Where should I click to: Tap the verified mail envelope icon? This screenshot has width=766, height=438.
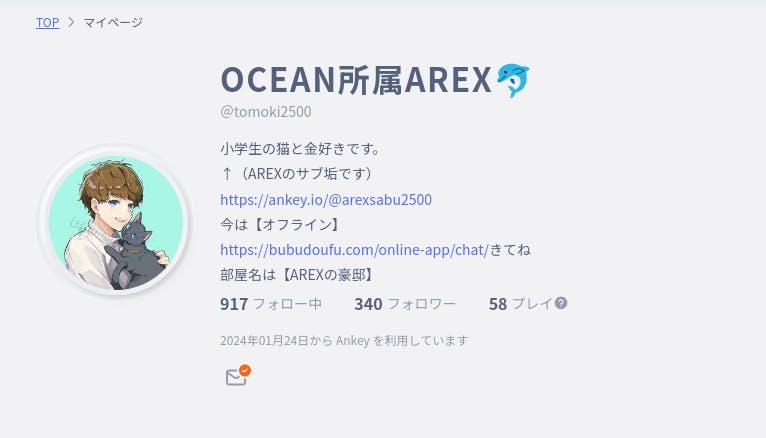(237, 376)
